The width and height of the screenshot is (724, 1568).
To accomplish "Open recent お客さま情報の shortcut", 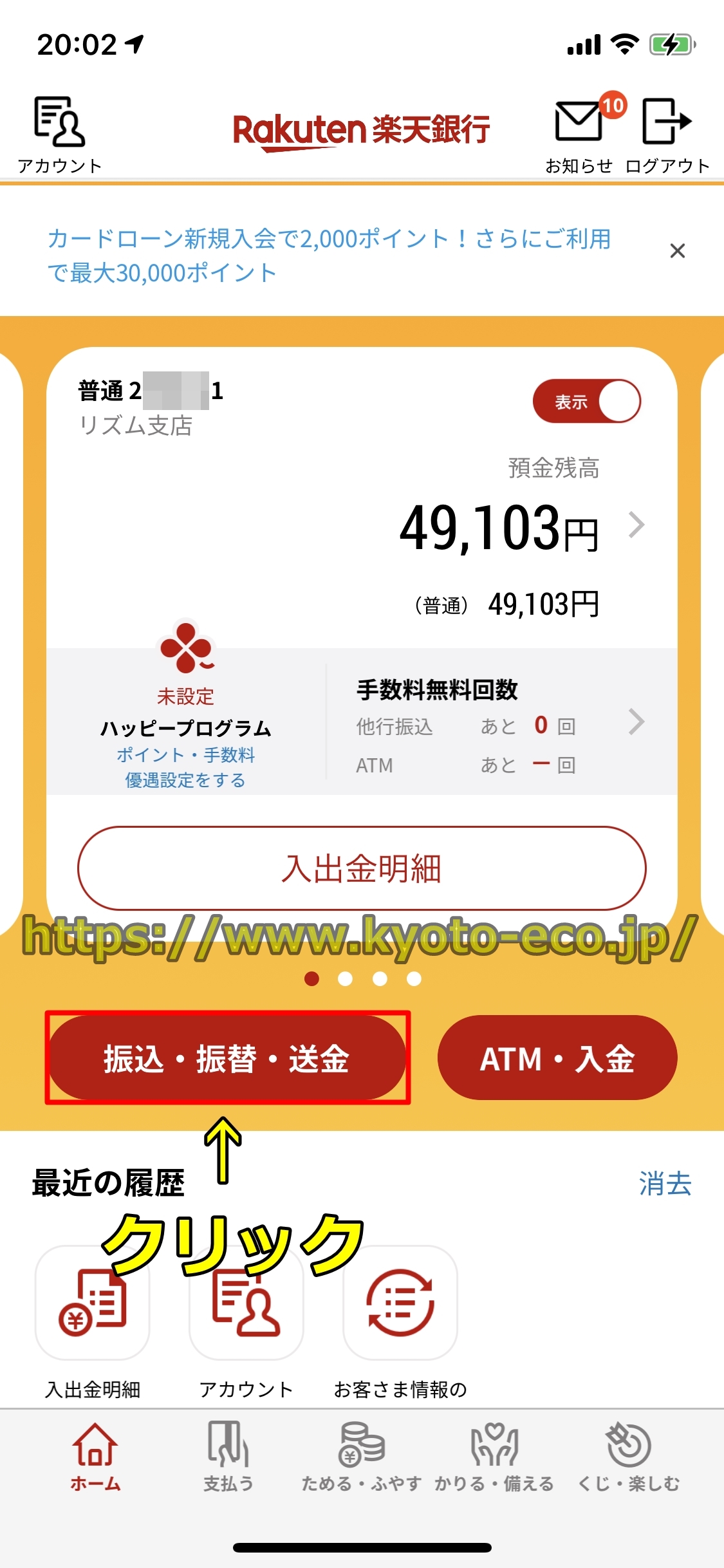I will tap(400, 1303).
